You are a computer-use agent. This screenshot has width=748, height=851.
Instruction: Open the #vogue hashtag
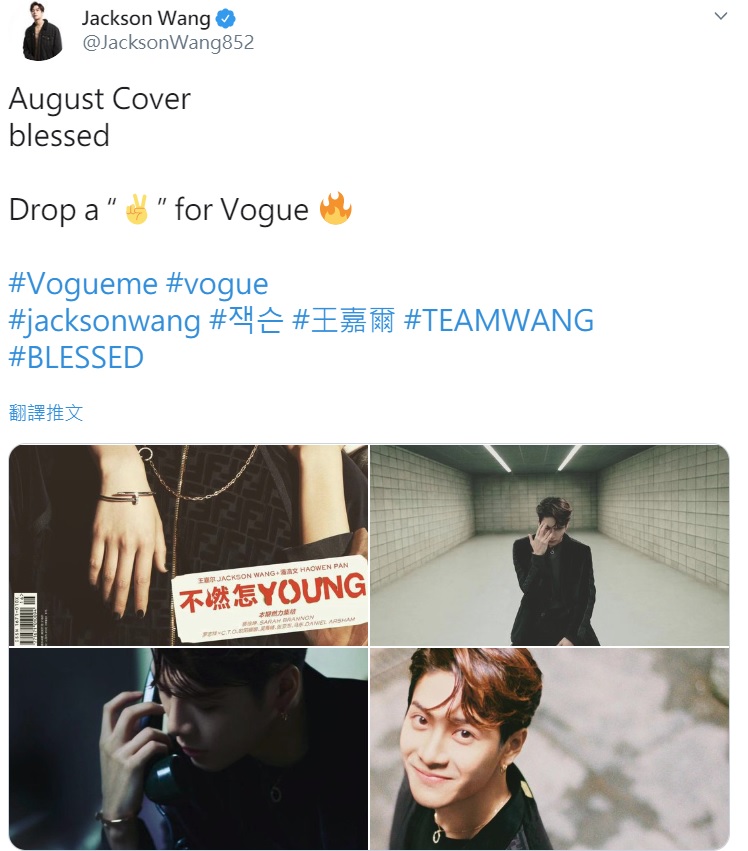pos(217,283)
